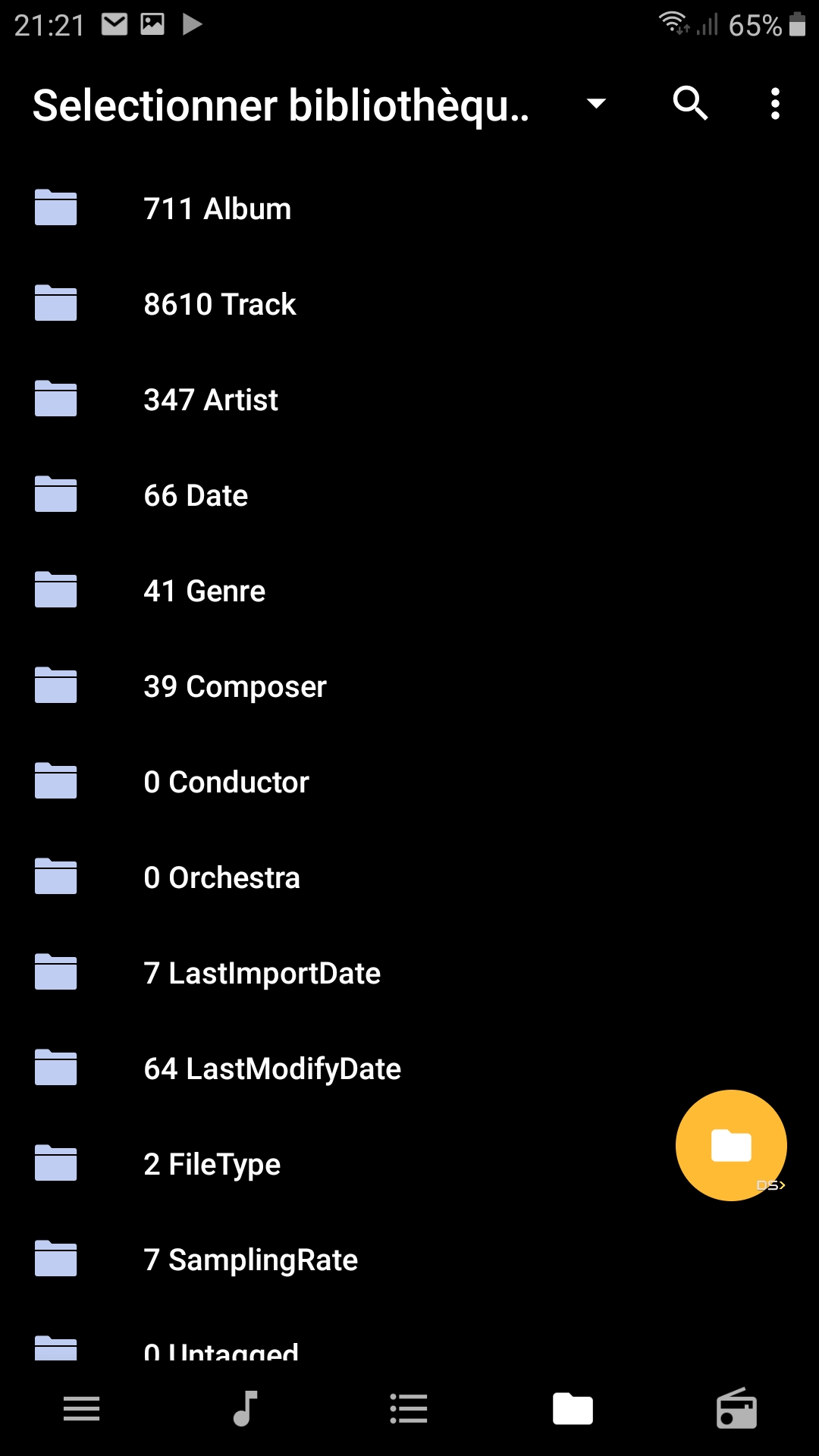Switch to the playlist queue tab
This screenshot has height=1456, width=819.
[409, 1409]
